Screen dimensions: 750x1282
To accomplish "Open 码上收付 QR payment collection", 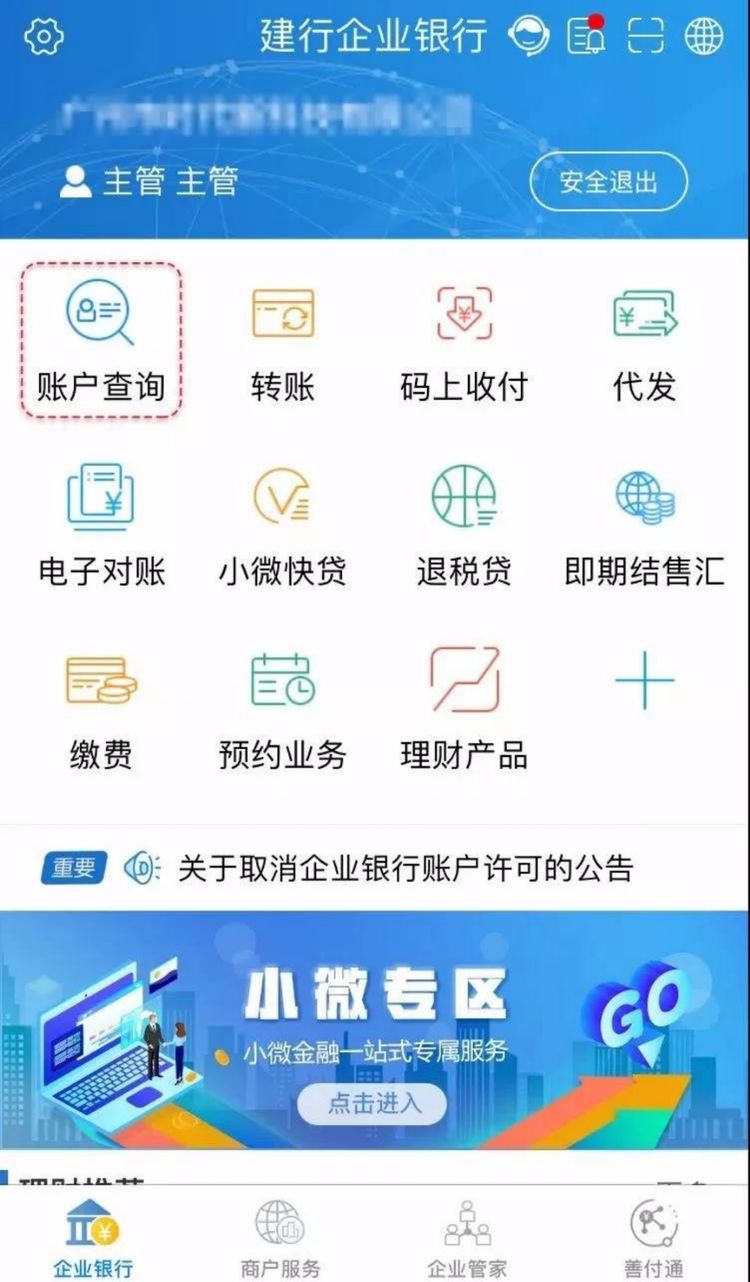I will tap(463, 340).
